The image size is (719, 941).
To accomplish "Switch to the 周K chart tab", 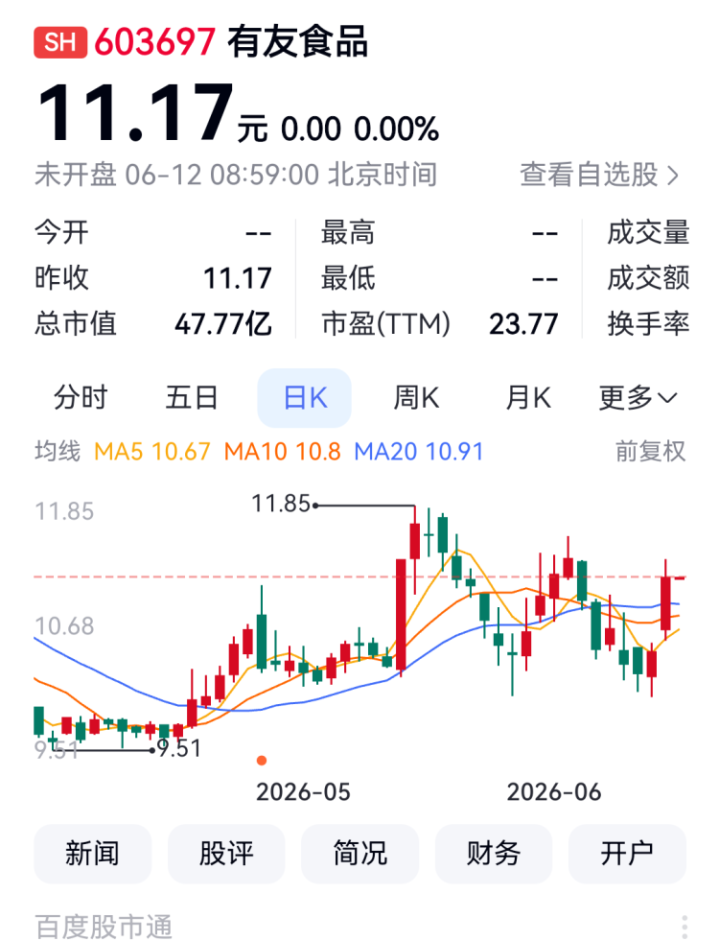I will point(416,398).
